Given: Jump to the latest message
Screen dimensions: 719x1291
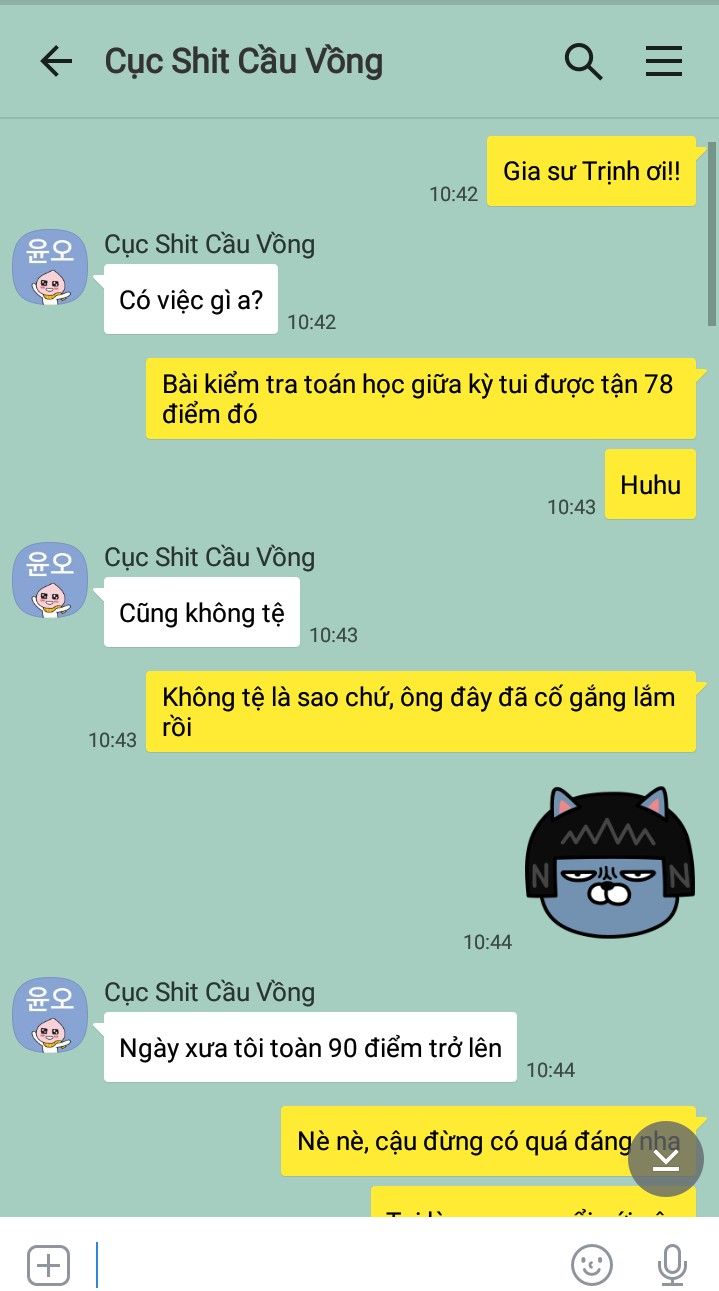Looking at the screenshot, I should tap(665, 1160).
